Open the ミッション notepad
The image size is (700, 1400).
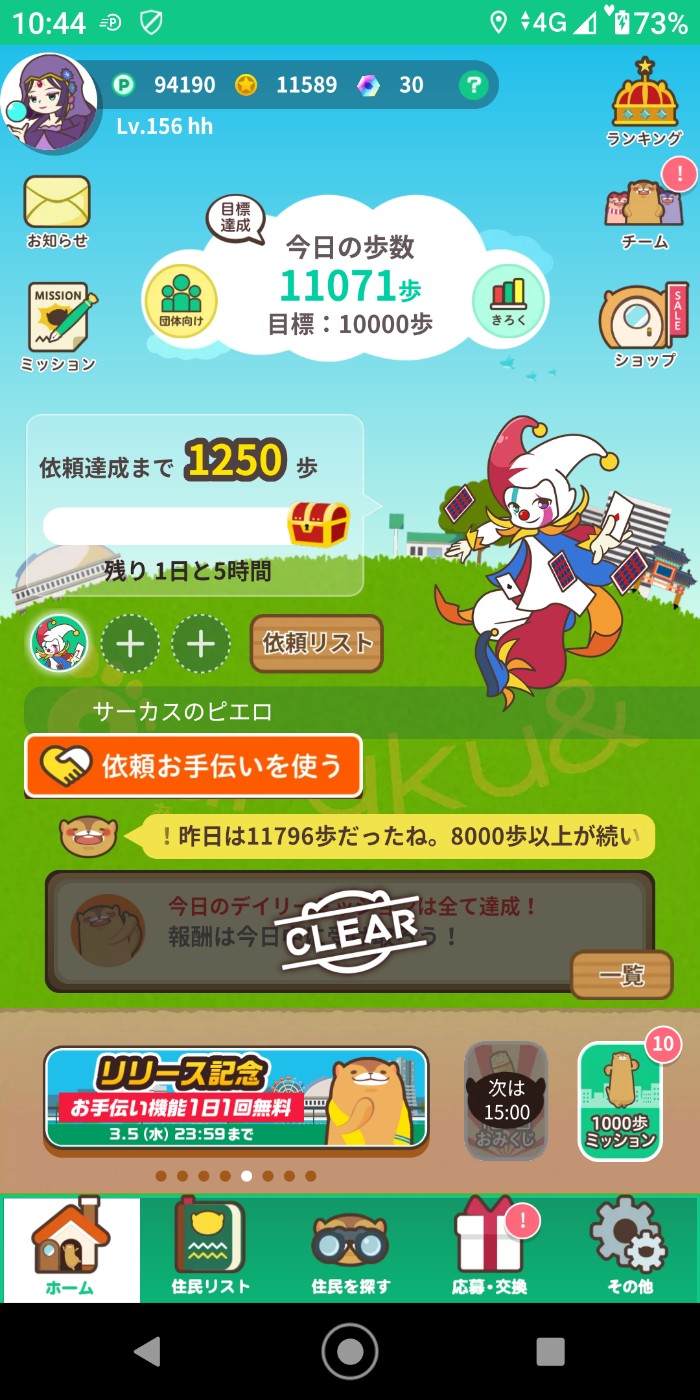pos(59,326)
